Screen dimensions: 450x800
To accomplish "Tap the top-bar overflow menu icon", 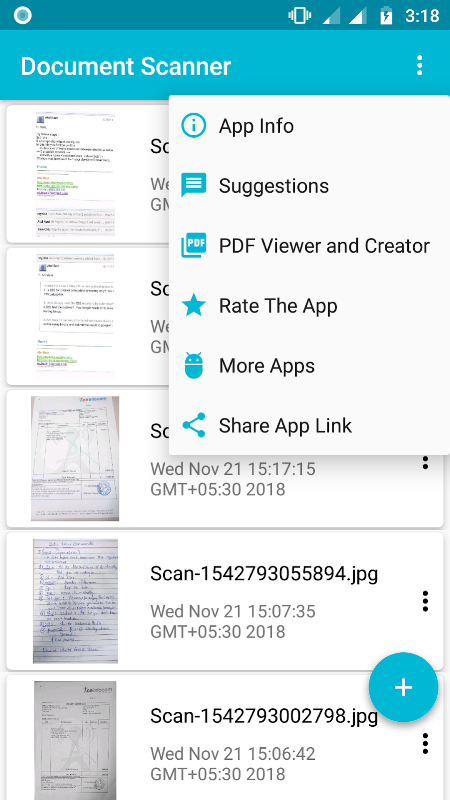I will click(x=419, y=66).
